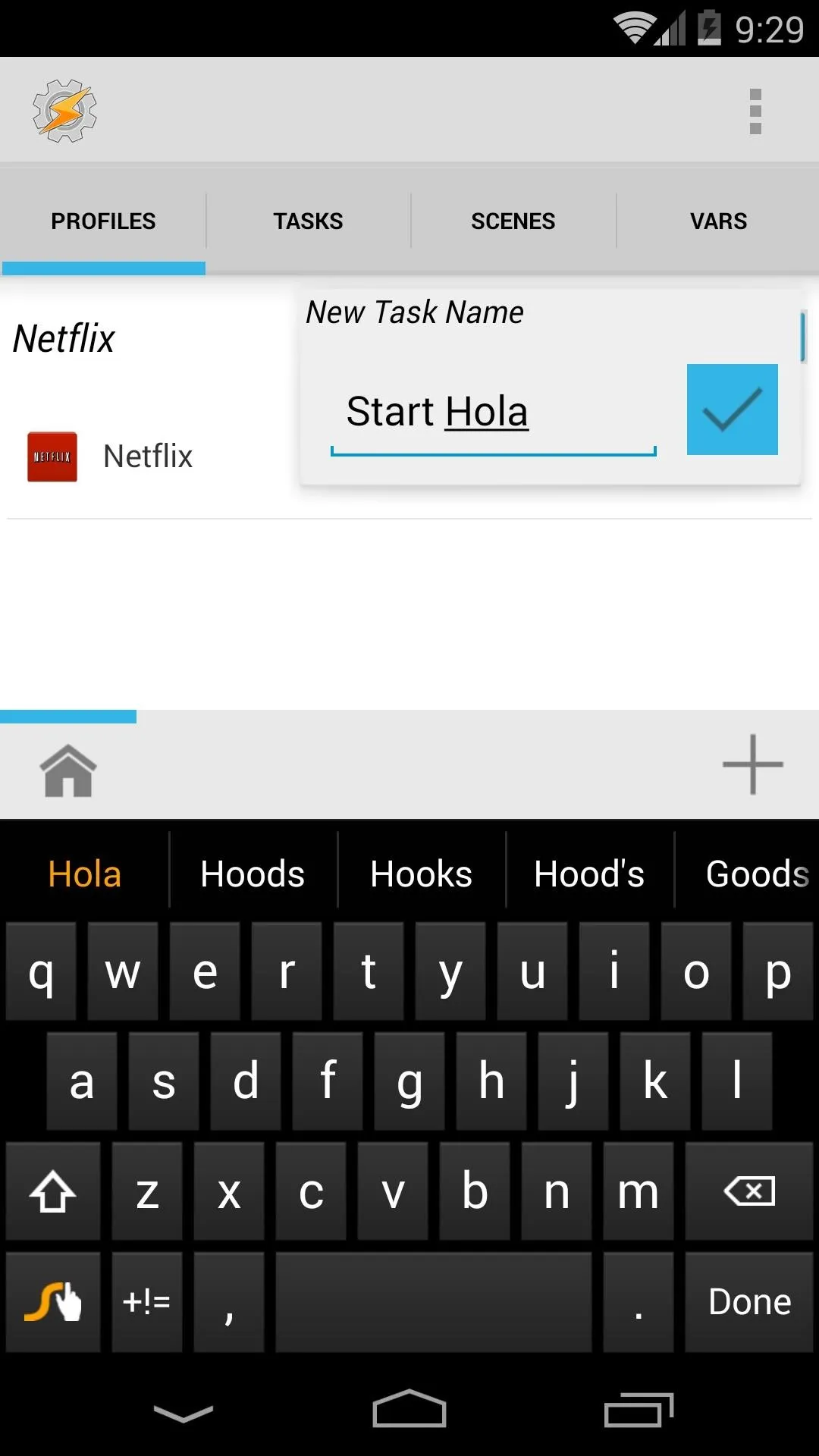
Task: Open the overflow menu
Action: (x=755, y=111)
